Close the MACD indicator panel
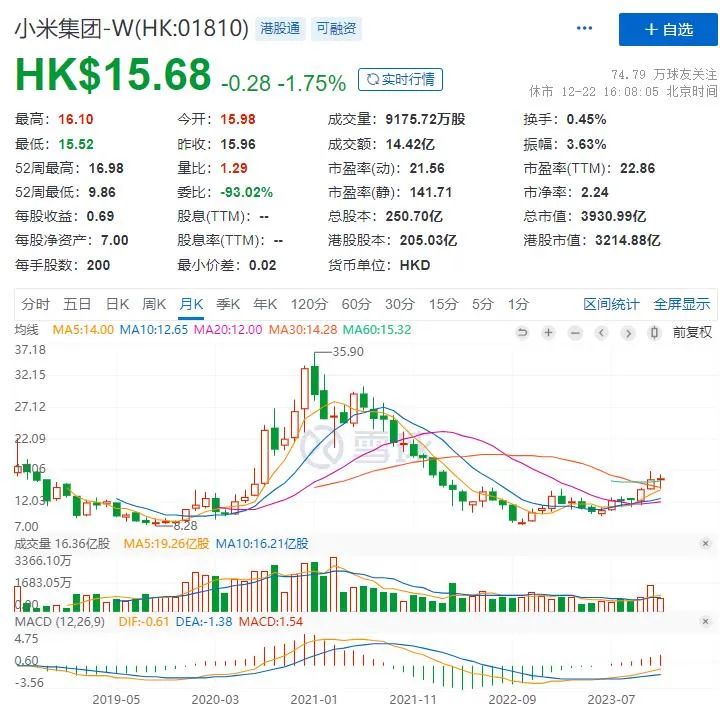Image resolution: width=725 pixels, height=709 pixels. [x=706, y=625]
